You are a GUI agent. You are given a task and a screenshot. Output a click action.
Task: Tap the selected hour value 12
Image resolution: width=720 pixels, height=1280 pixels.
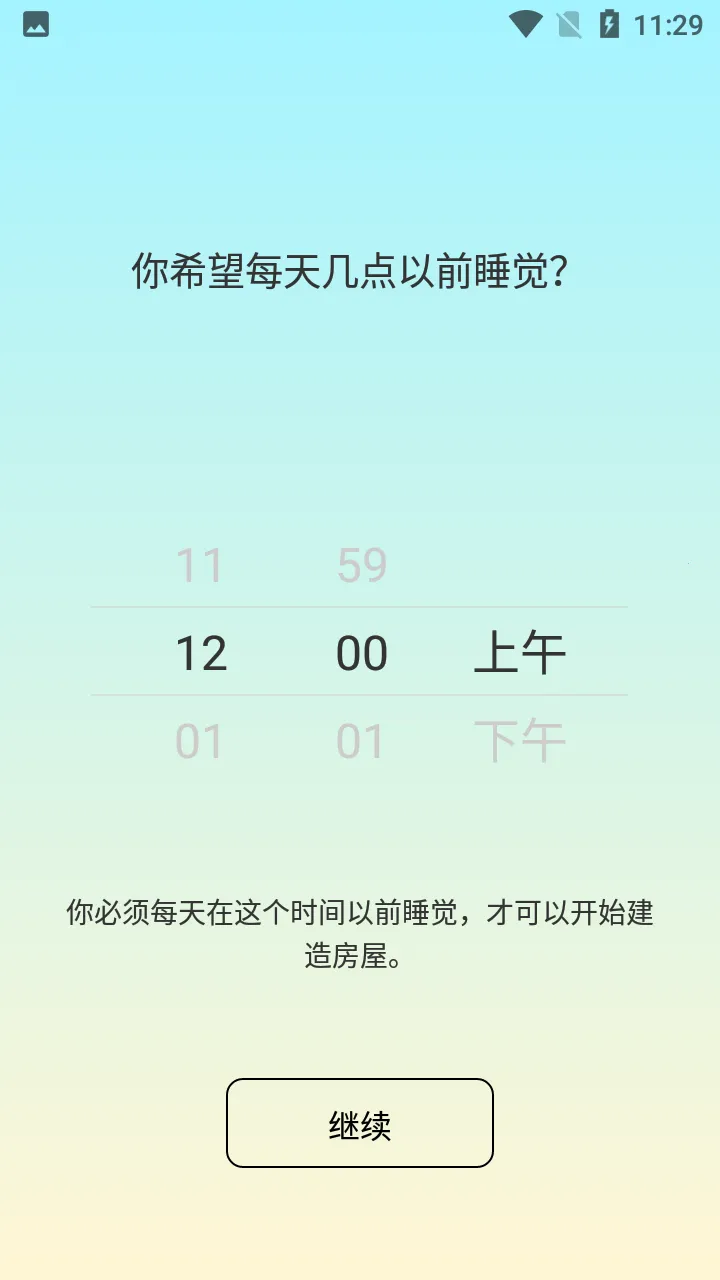pyautogui.click(x=200, y=652)
